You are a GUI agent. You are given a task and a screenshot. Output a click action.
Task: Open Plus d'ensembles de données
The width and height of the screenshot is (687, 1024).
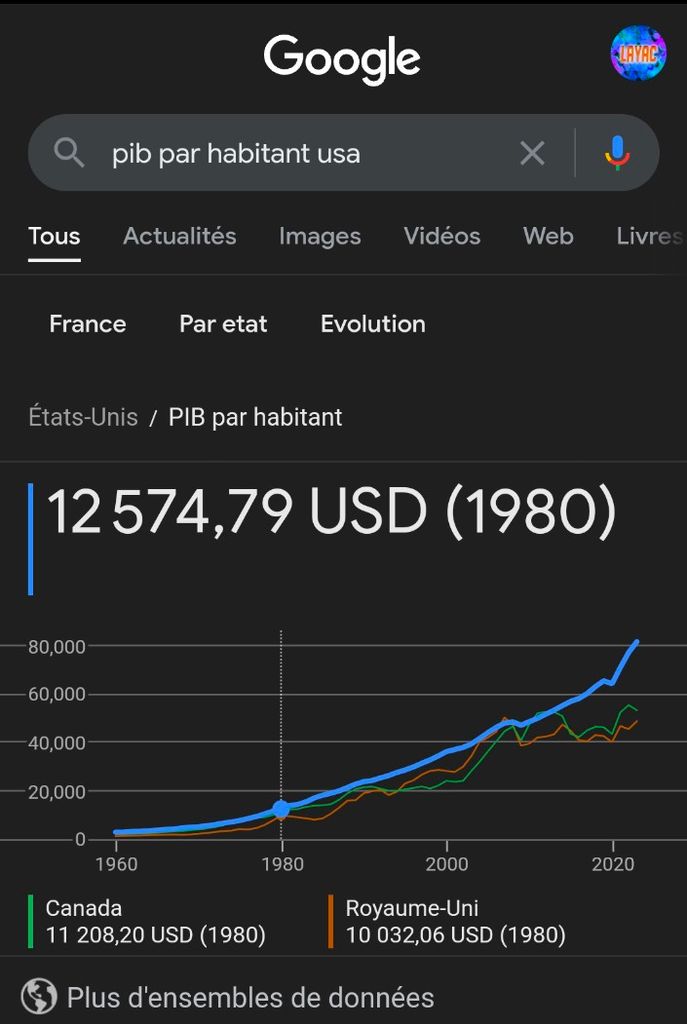coord(249,997)
